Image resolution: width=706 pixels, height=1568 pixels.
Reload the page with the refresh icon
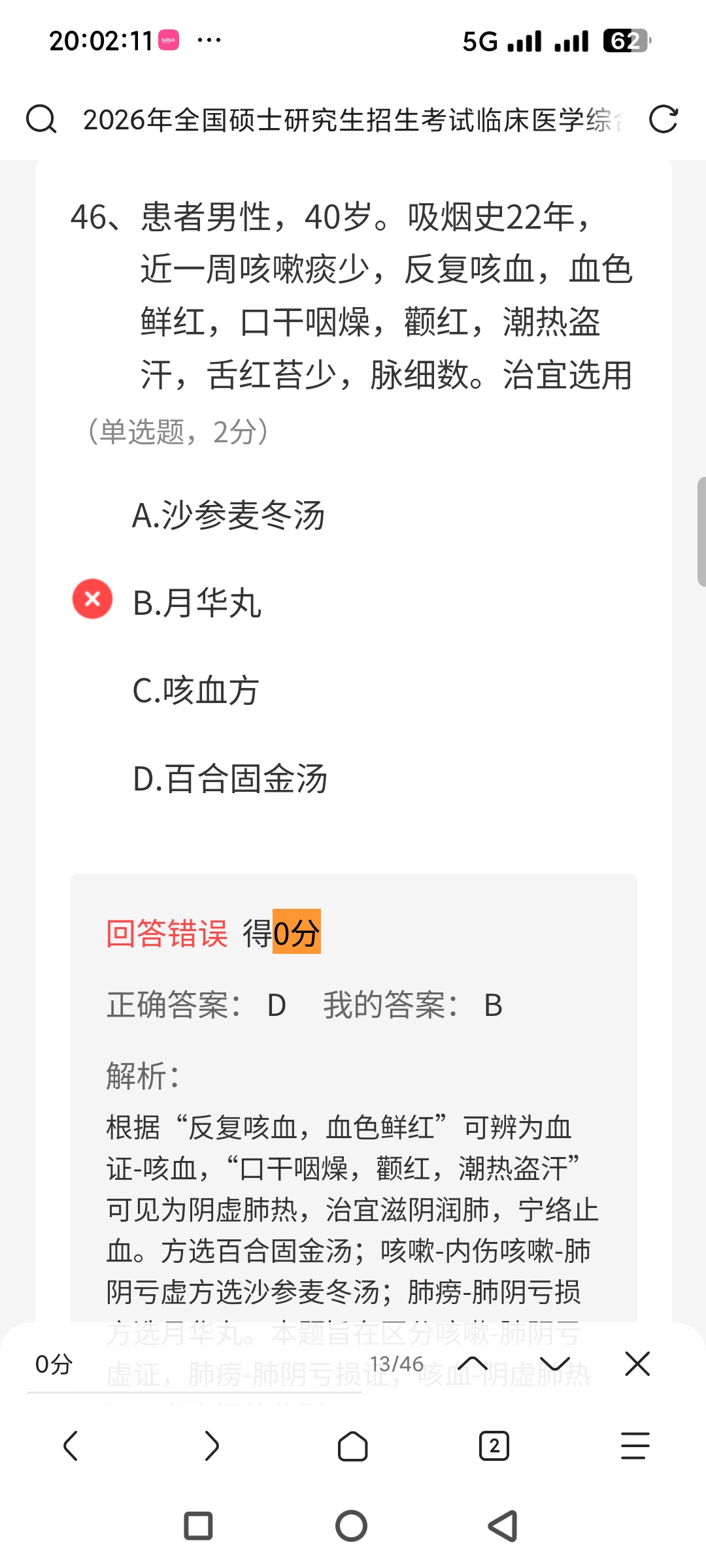[664, 120]
